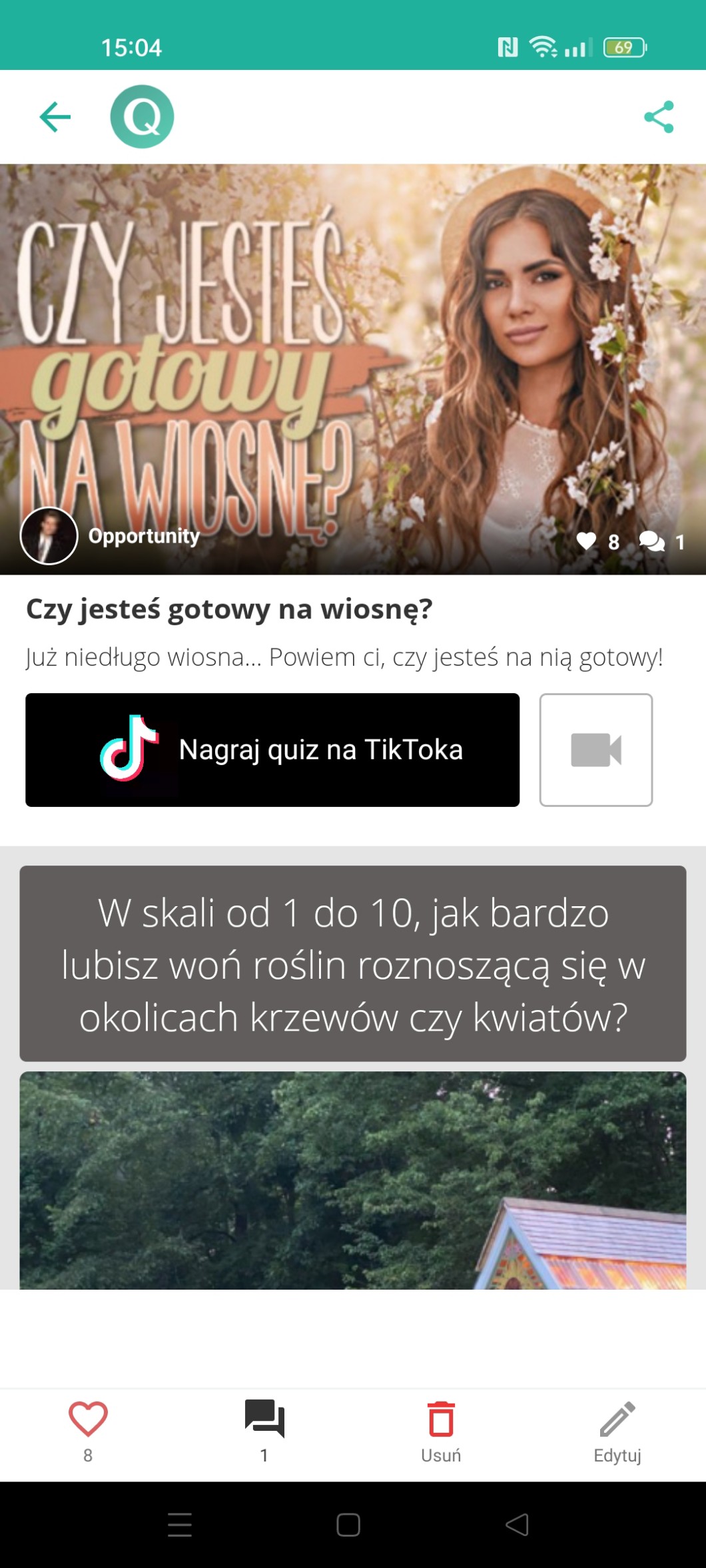The width and height of the screenshot is (706, 1568).
Task: Tap Nagraj quiz na TikToka button
Action: tap(272, 750)
